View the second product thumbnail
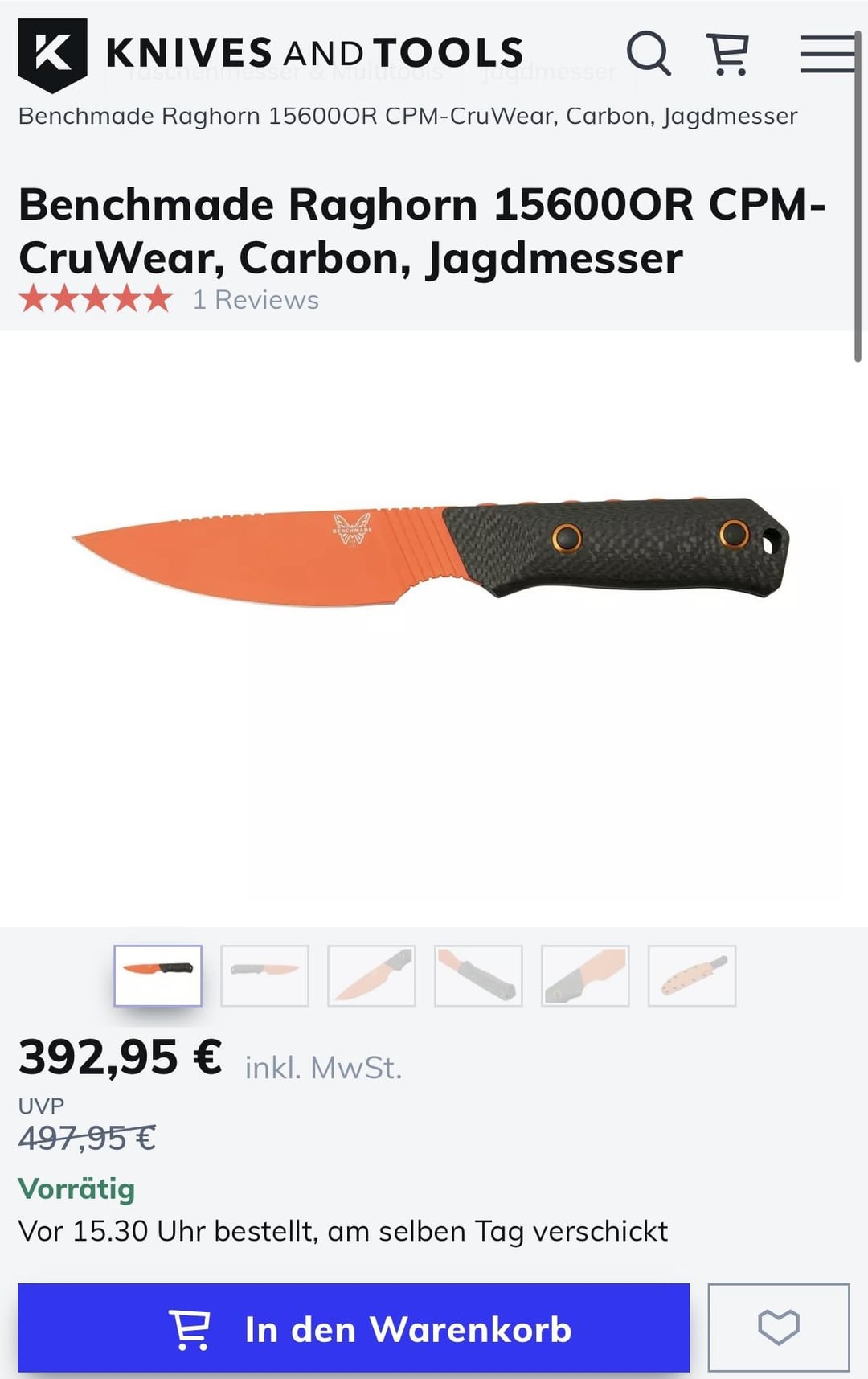The image size is (868, 1379). pos(264,975)
